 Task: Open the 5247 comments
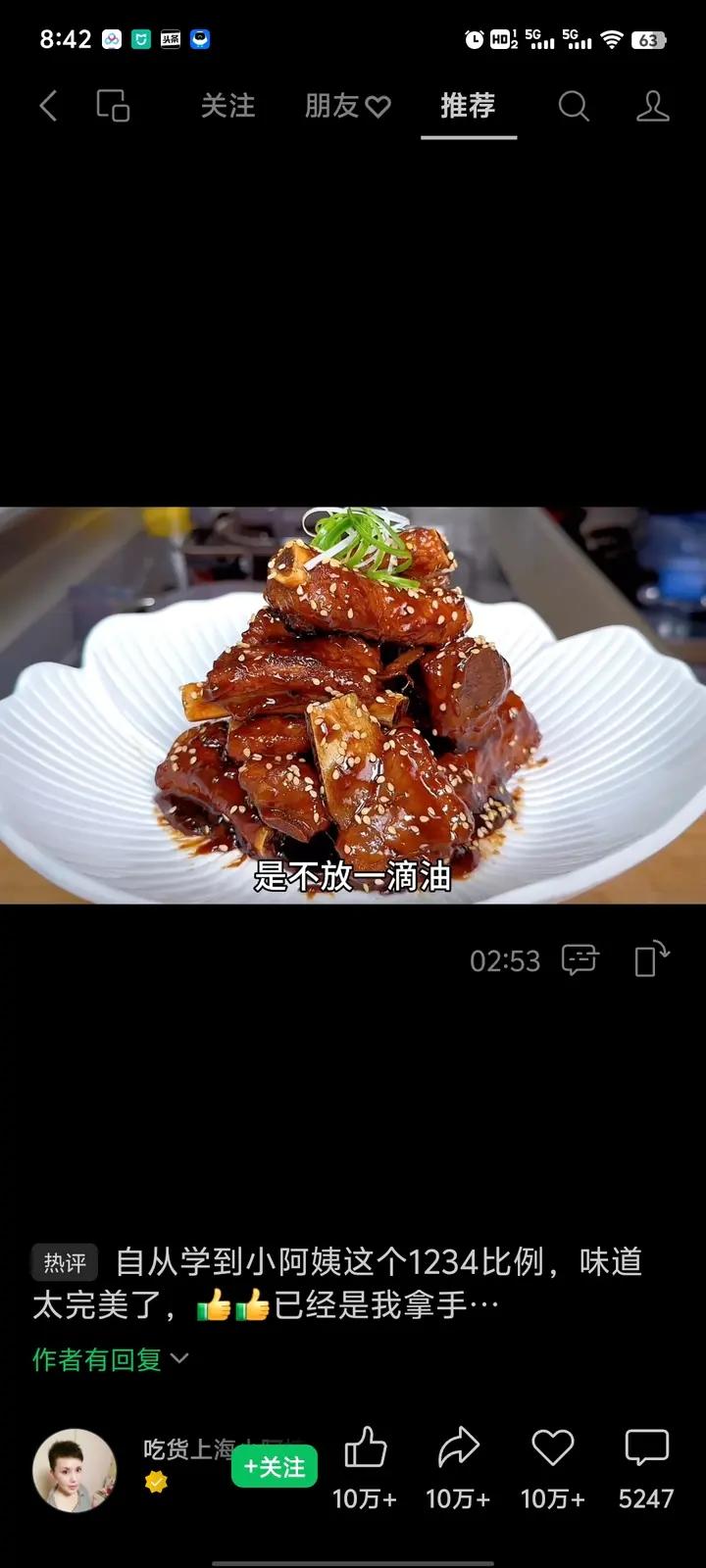tap(646, 1448)
